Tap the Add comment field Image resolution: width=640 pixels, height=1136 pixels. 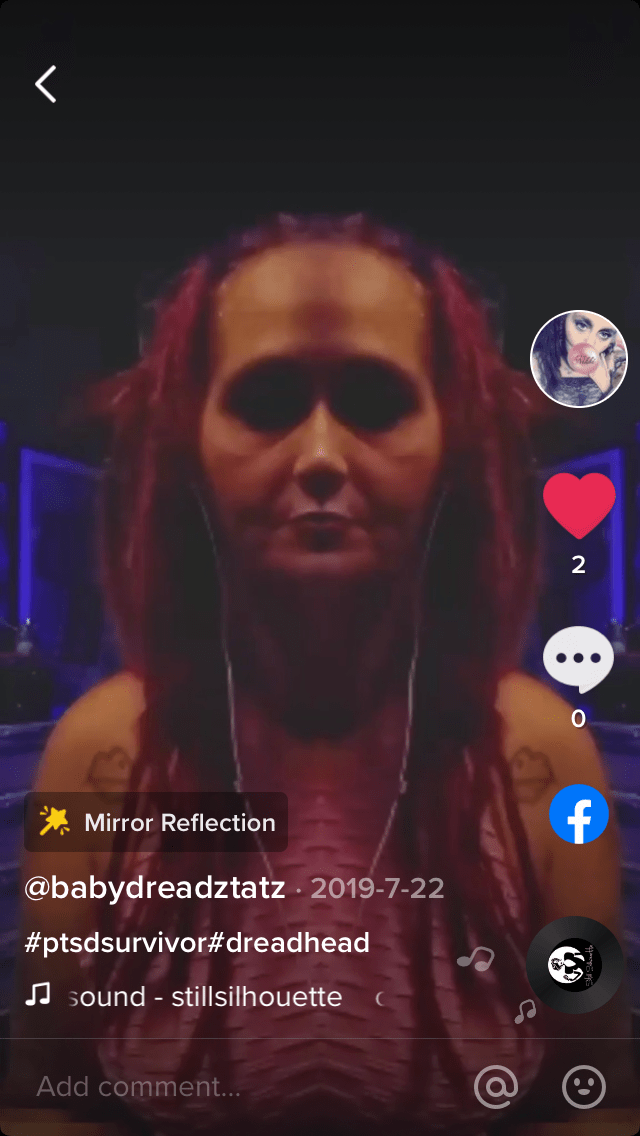200,1086
